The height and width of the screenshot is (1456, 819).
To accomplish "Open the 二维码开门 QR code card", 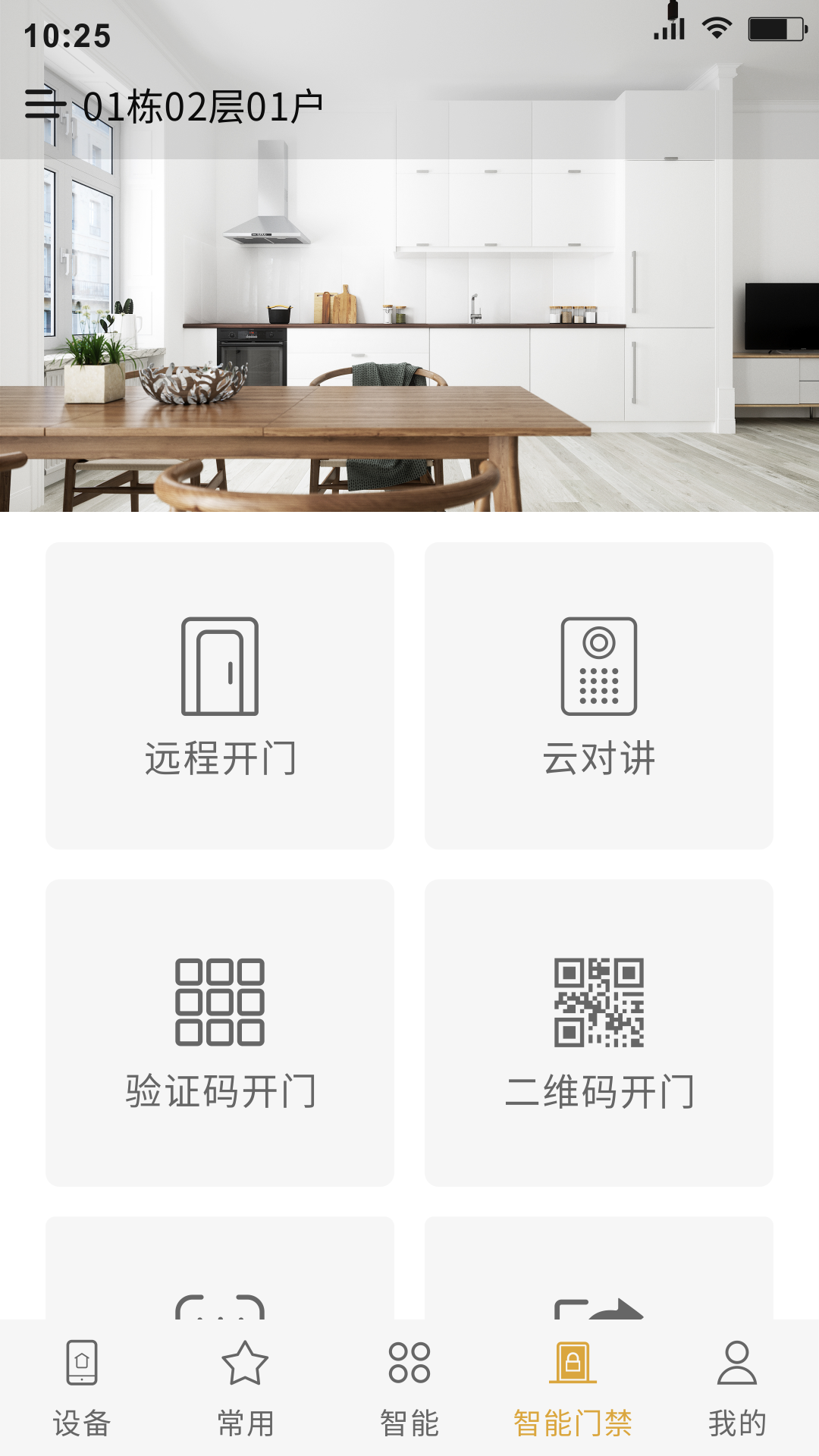I will tap(599, 1033).
